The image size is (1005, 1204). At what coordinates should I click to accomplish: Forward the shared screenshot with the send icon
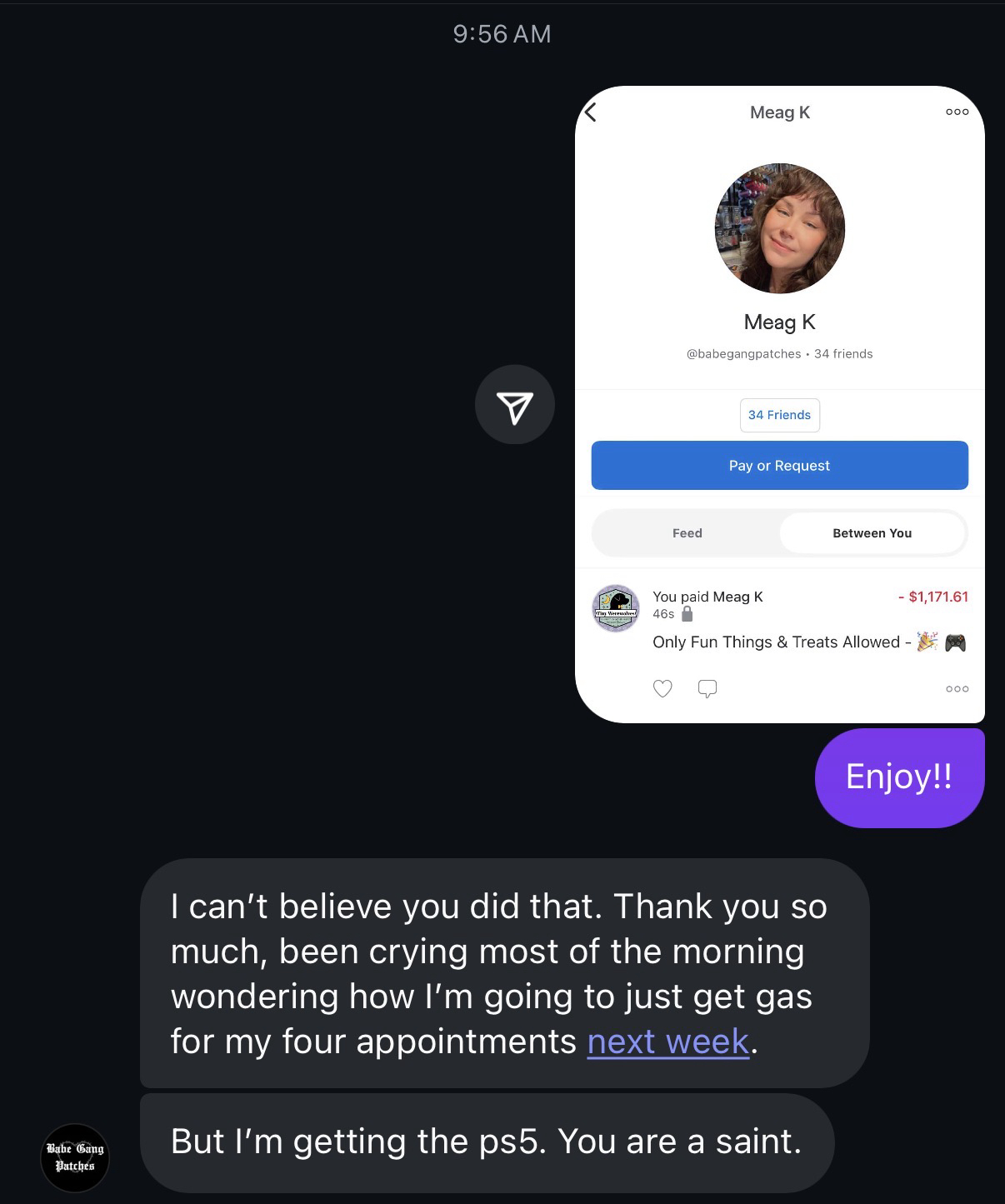point(514,405)
